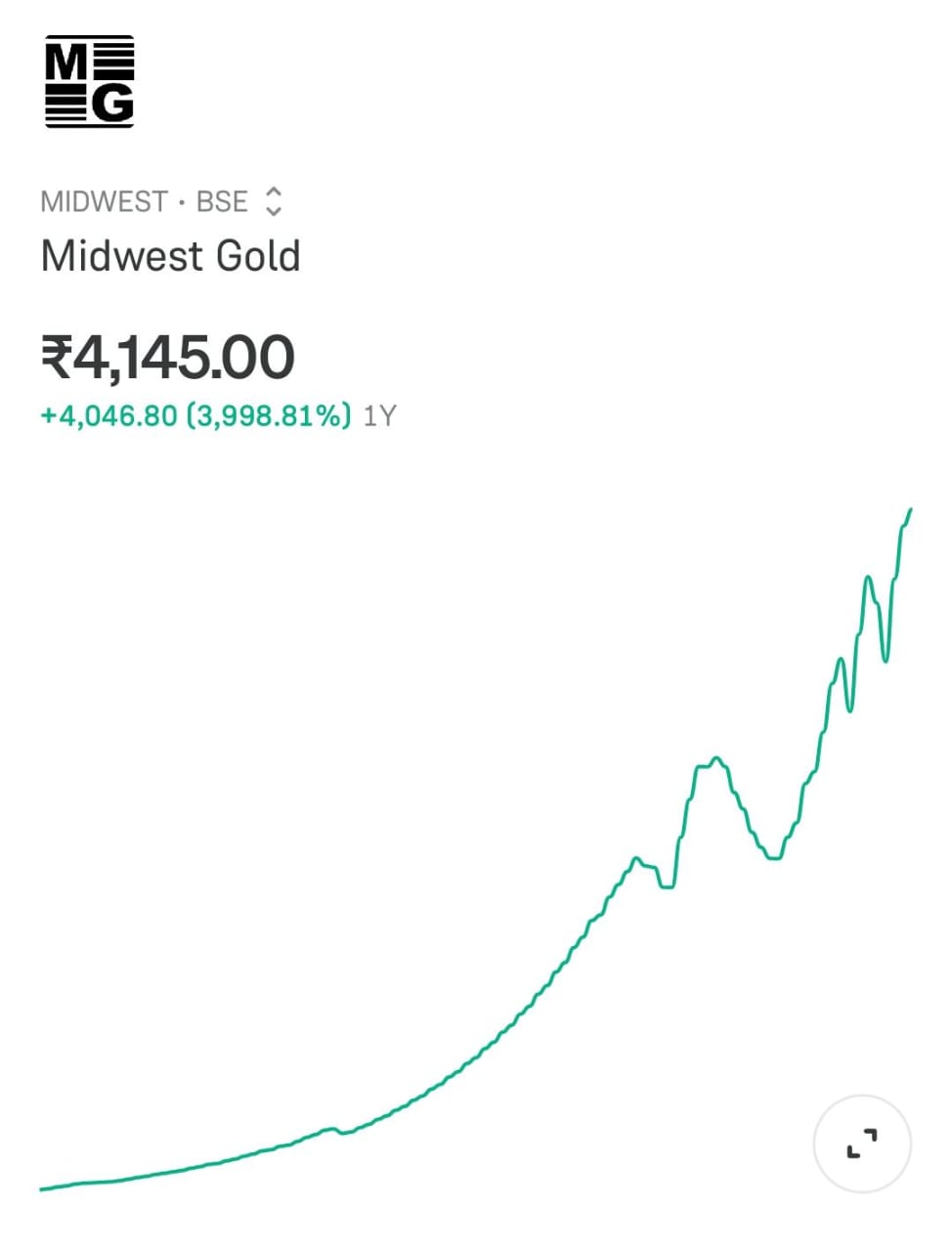Select the 1Y timeframe label
This screenshot has height=1251, width=952.
point(381,415)
